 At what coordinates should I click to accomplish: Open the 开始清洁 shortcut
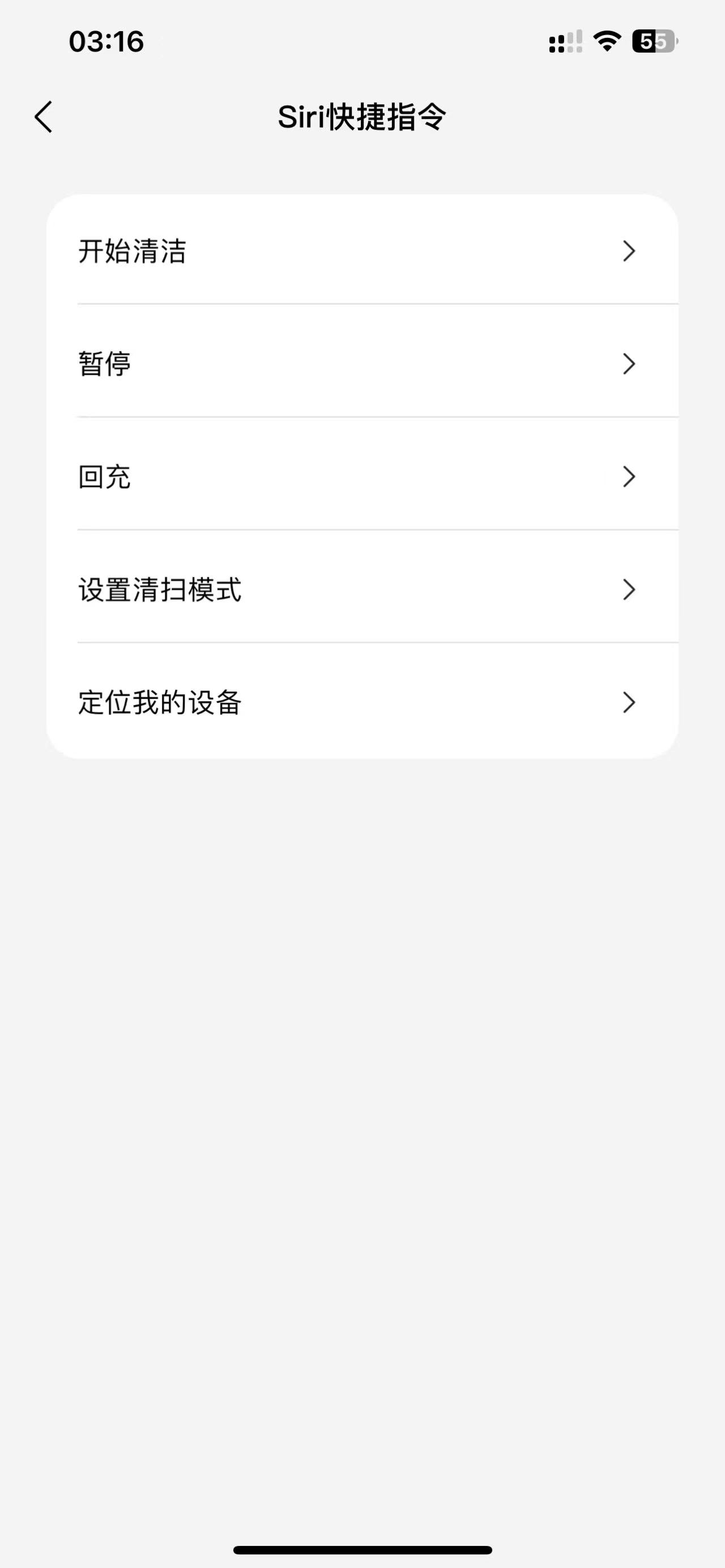[361, 251]
